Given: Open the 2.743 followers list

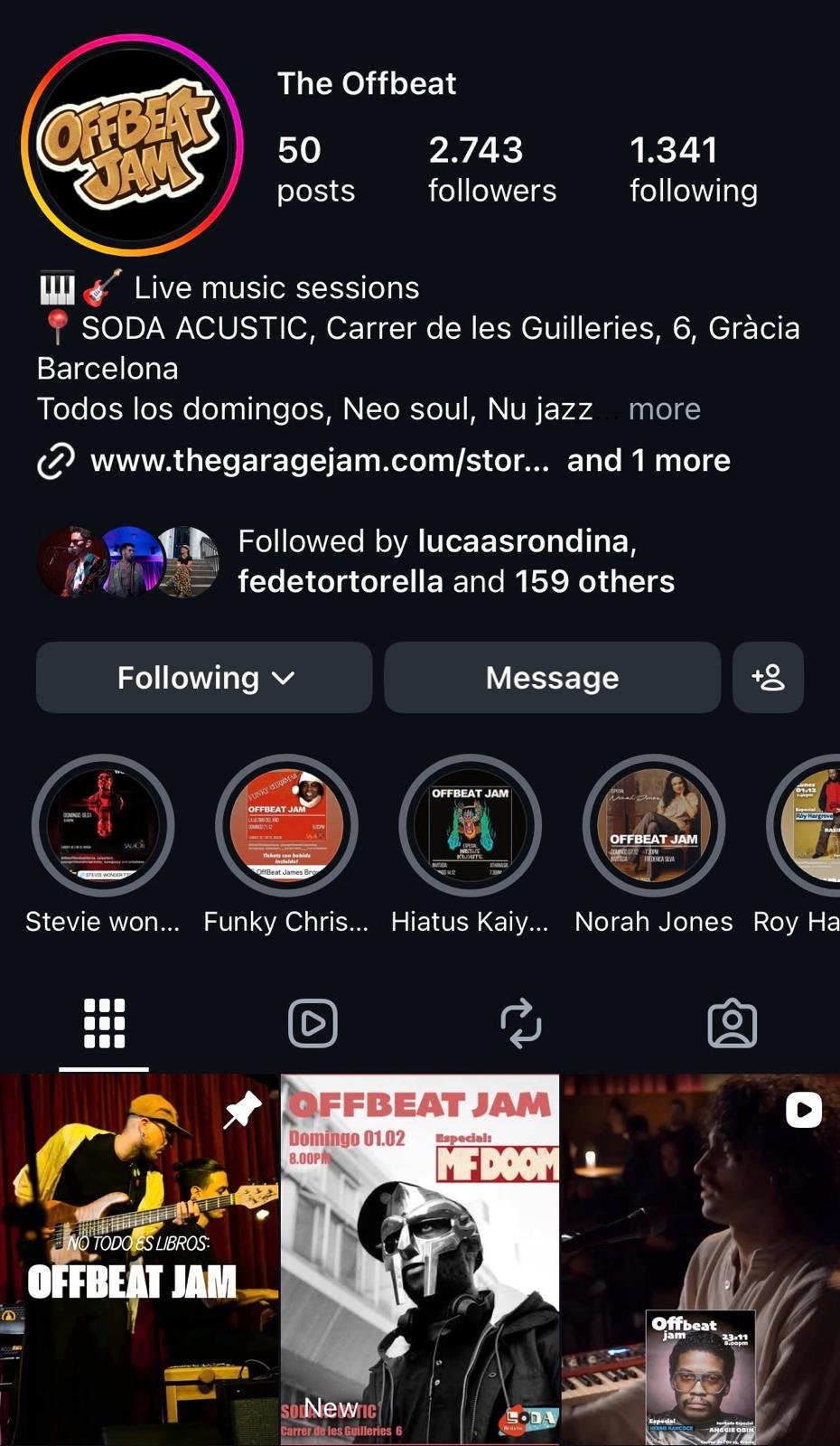Looking at the screenshot, I should (491, 169).
